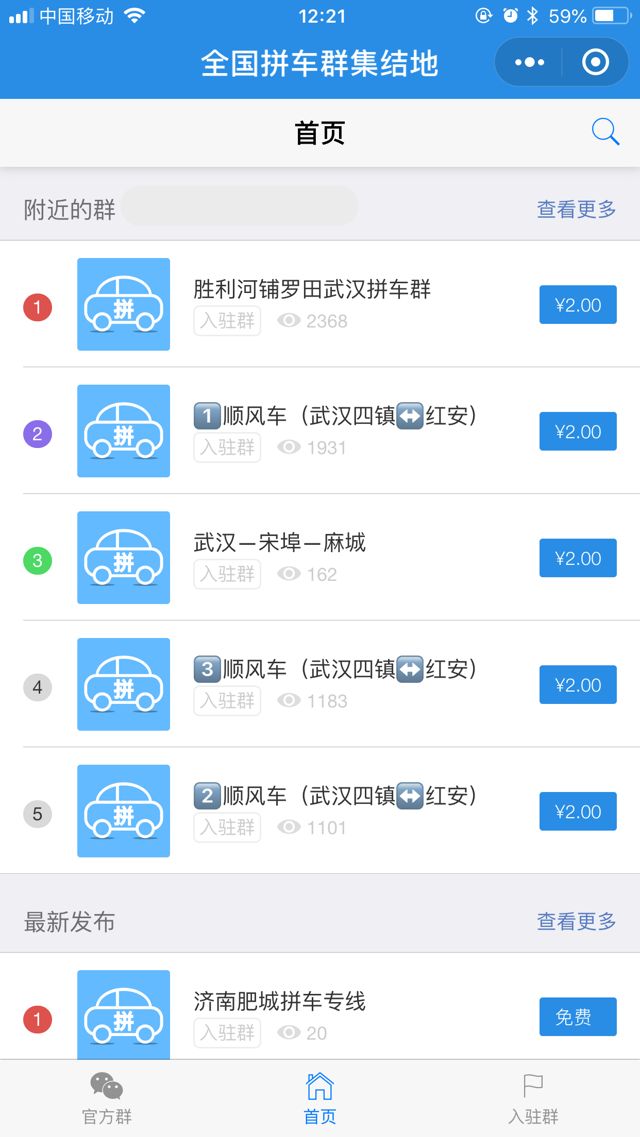Tap ¥2.00 button for 3 顺风车 group
640x1137 pixels.
578,685
